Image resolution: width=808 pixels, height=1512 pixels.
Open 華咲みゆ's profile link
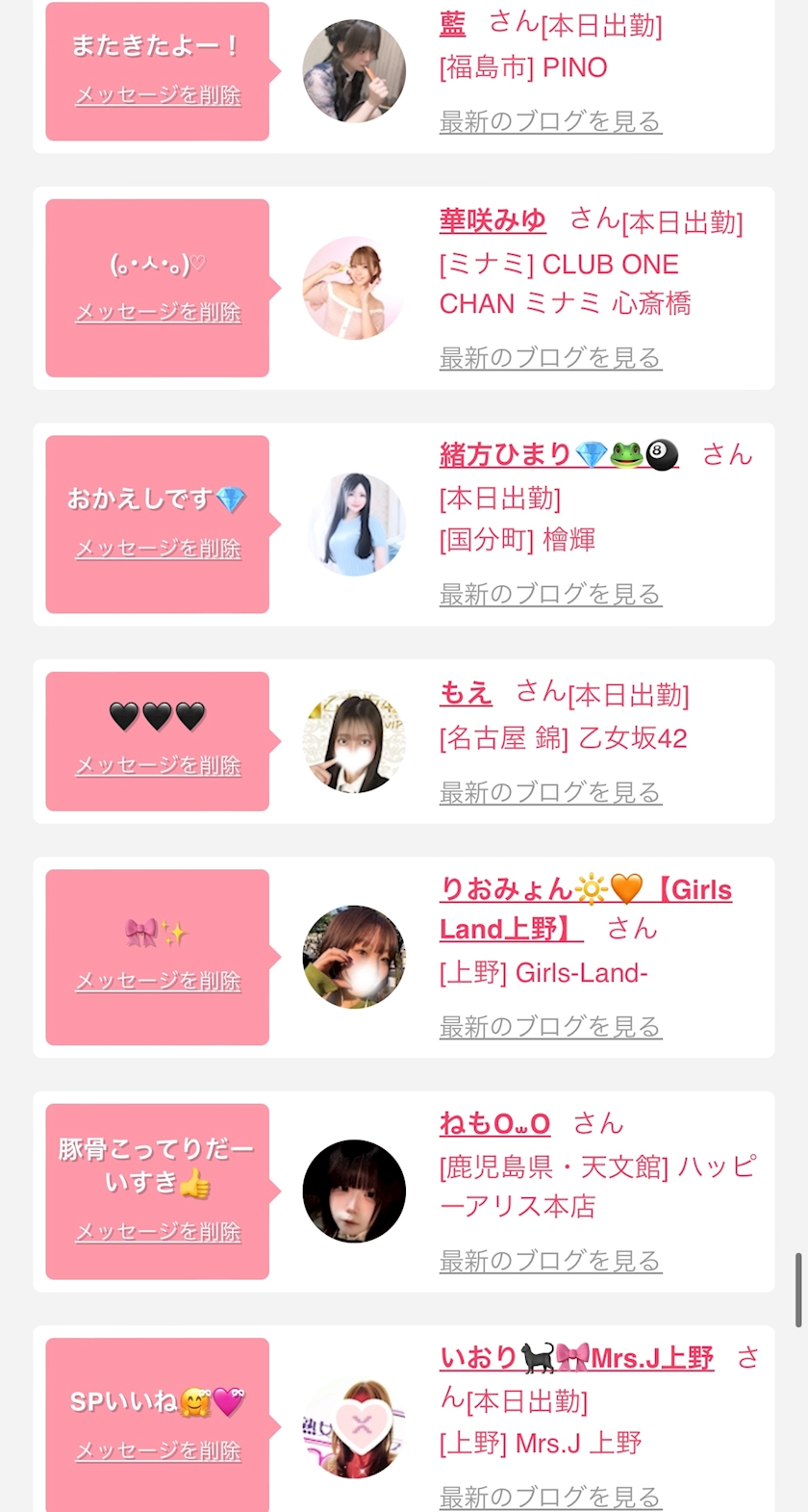pyautogui.click(x=492, y=220)
